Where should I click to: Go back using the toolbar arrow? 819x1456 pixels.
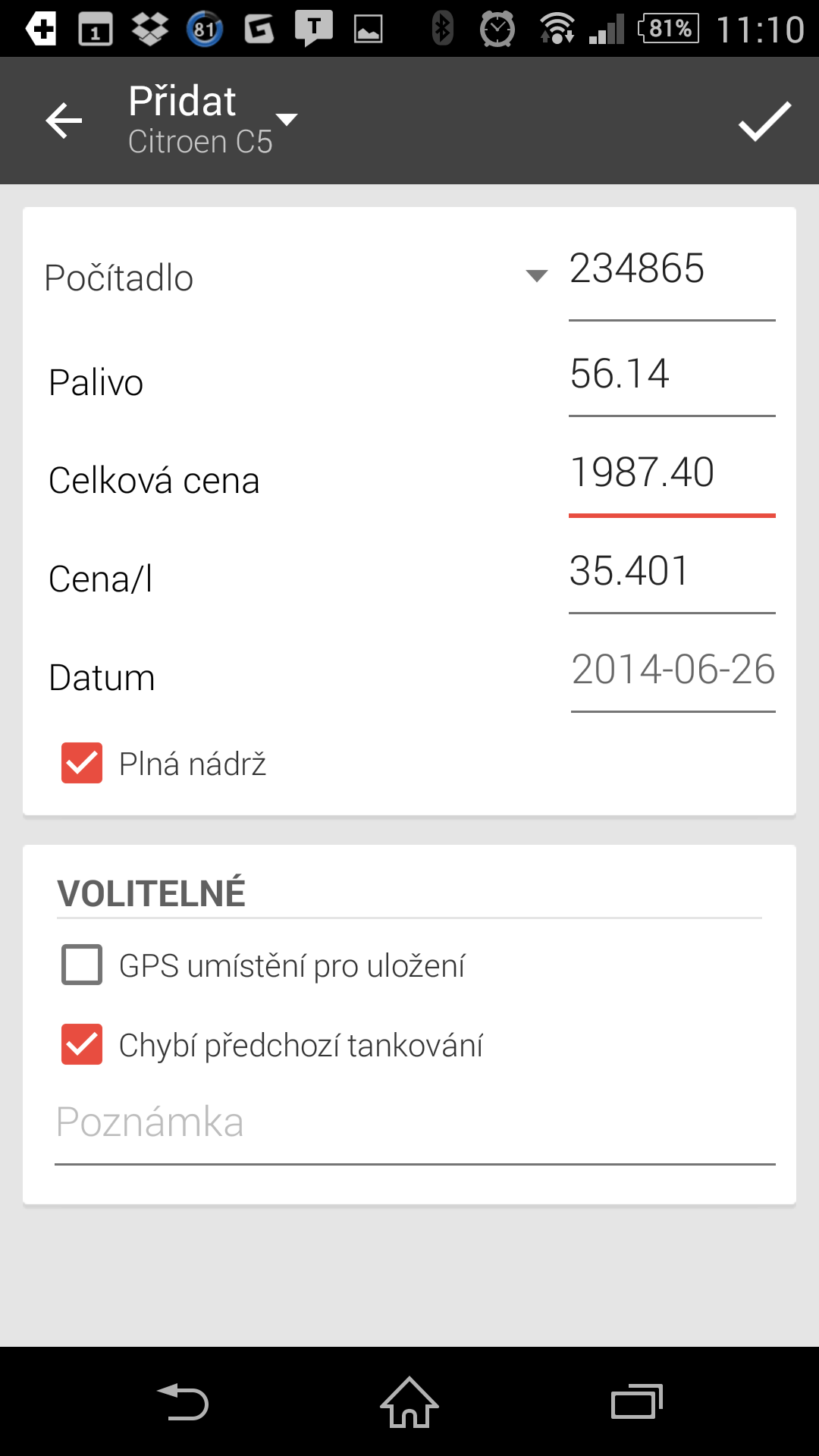pyautogui.click(x=64, y=121)
